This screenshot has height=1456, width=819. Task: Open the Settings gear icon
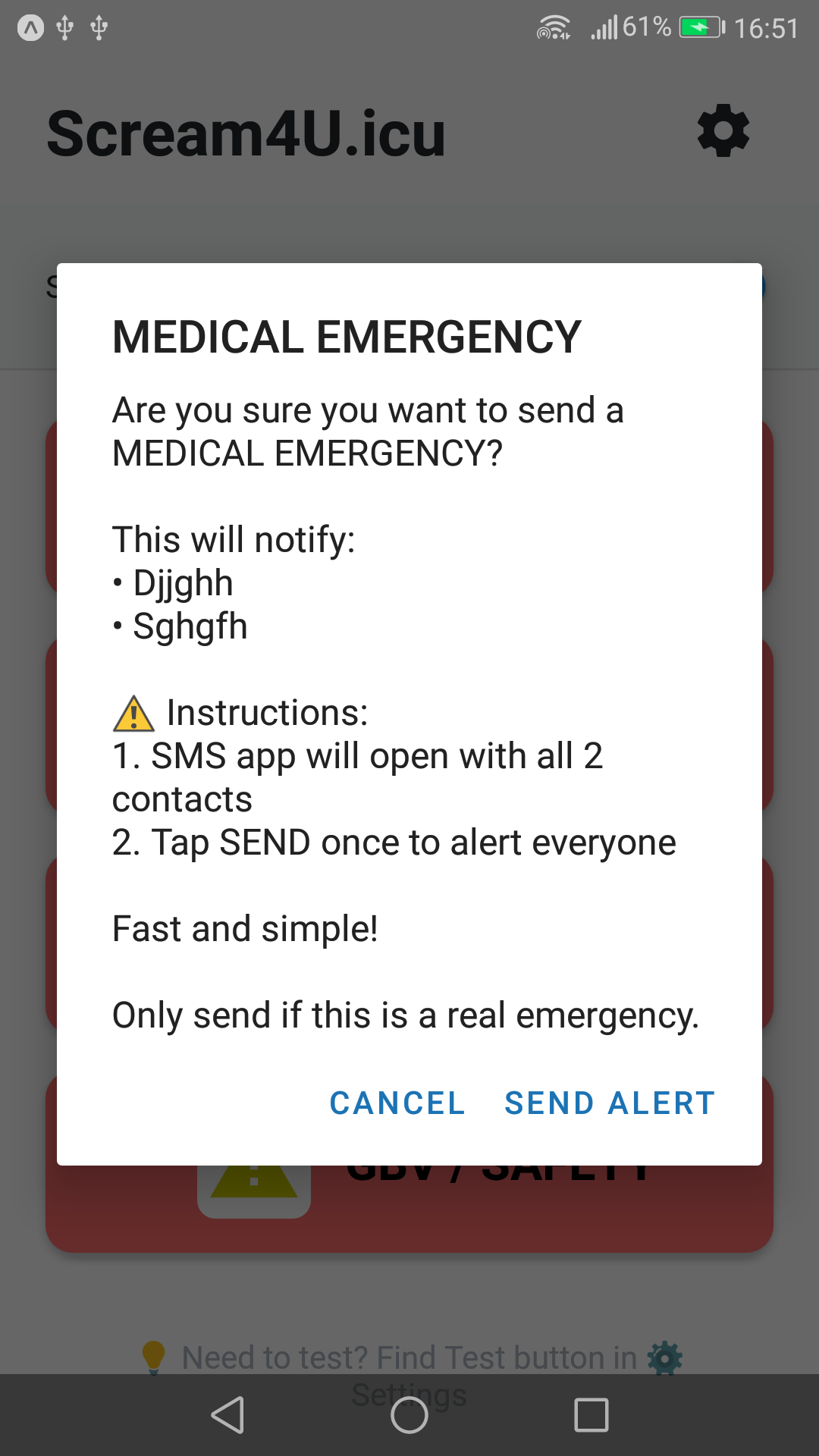pyautogui.click(x=723, y=130)
